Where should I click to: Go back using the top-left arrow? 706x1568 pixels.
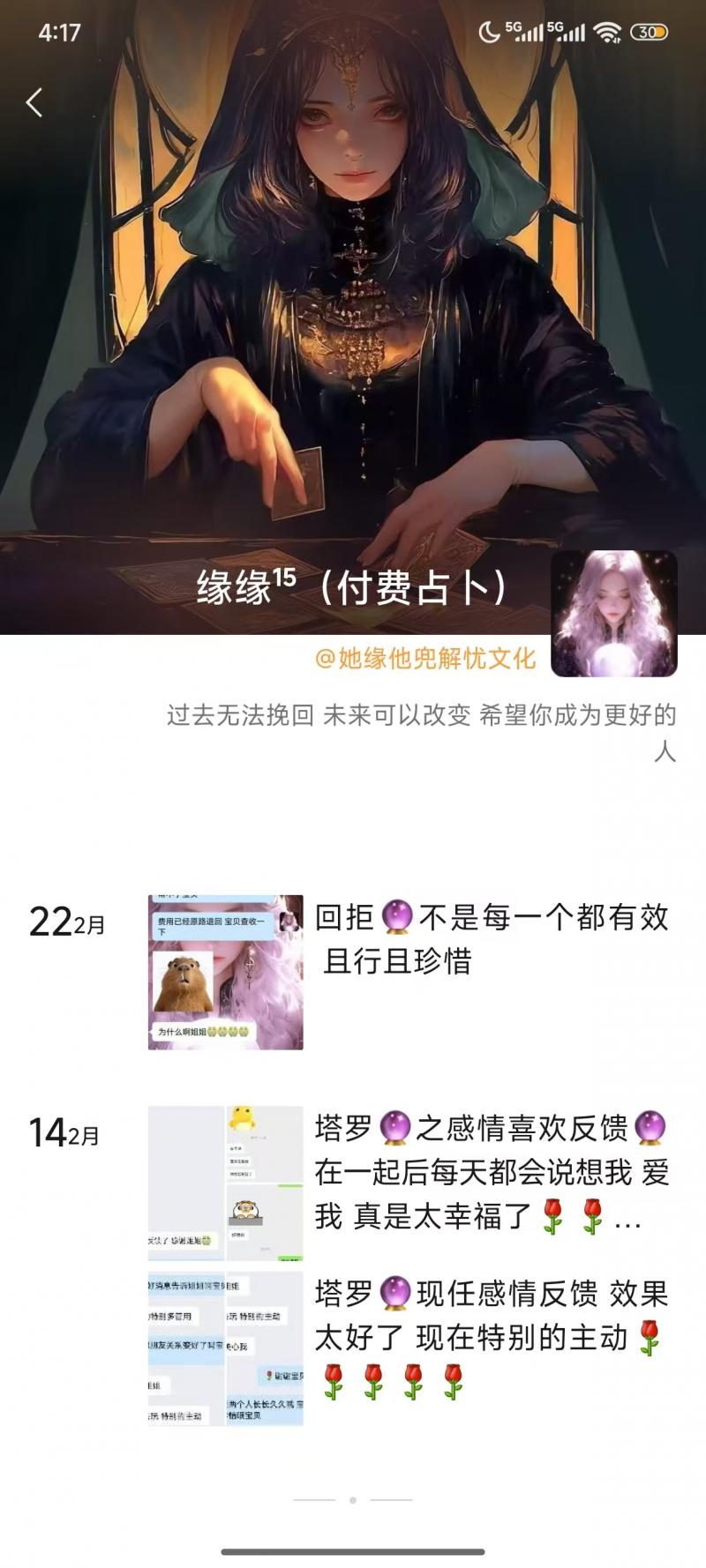point(34,102)
